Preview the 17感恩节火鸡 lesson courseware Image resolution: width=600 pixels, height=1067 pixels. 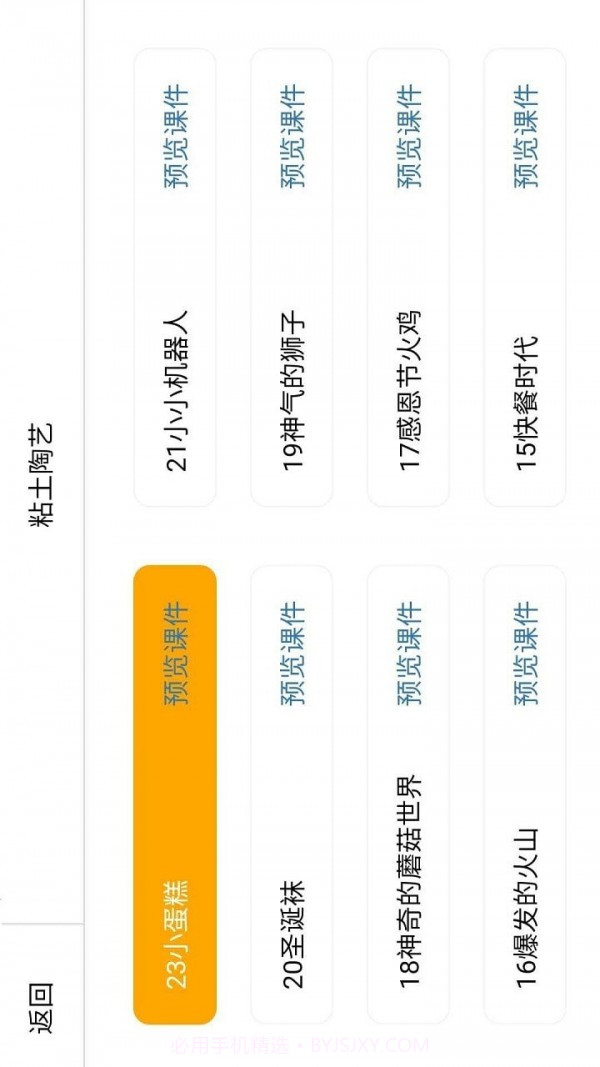410,138
